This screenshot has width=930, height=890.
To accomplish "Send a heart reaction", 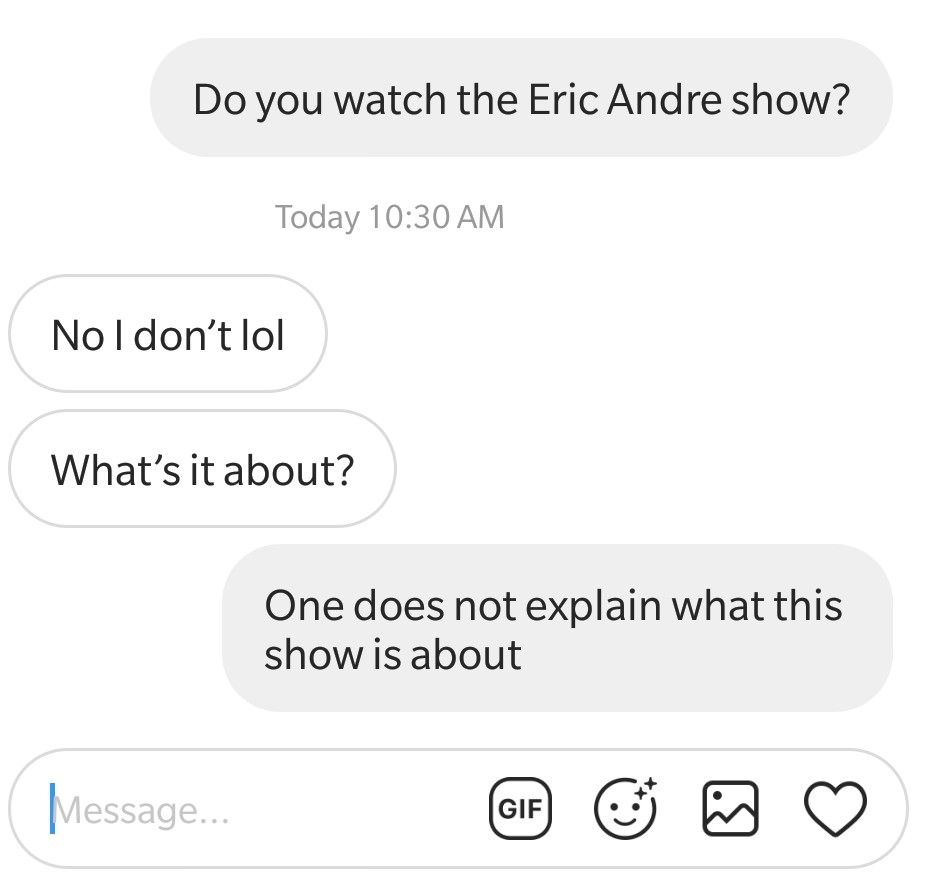I will (836, 809).
